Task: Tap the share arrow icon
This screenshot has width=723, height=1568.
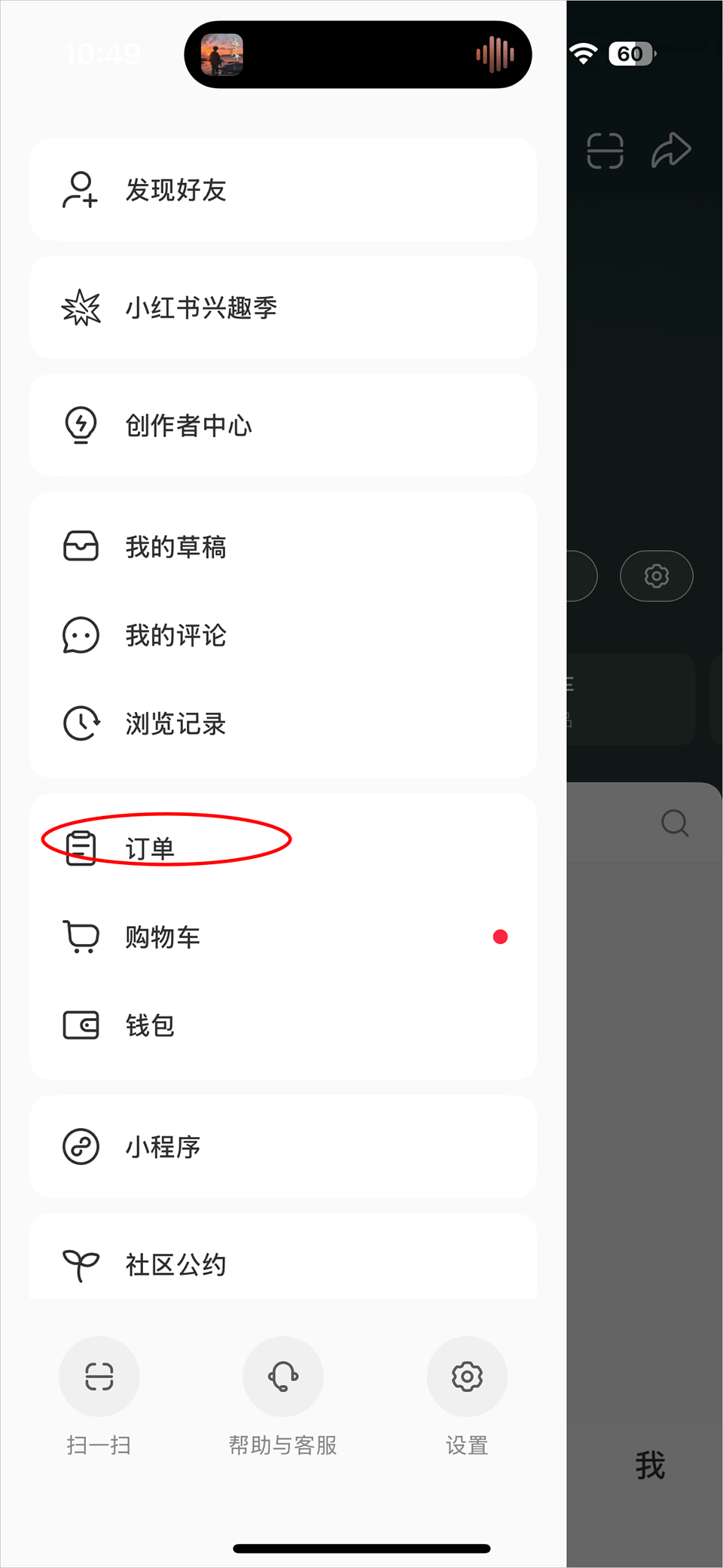Action: pos(670,150)
